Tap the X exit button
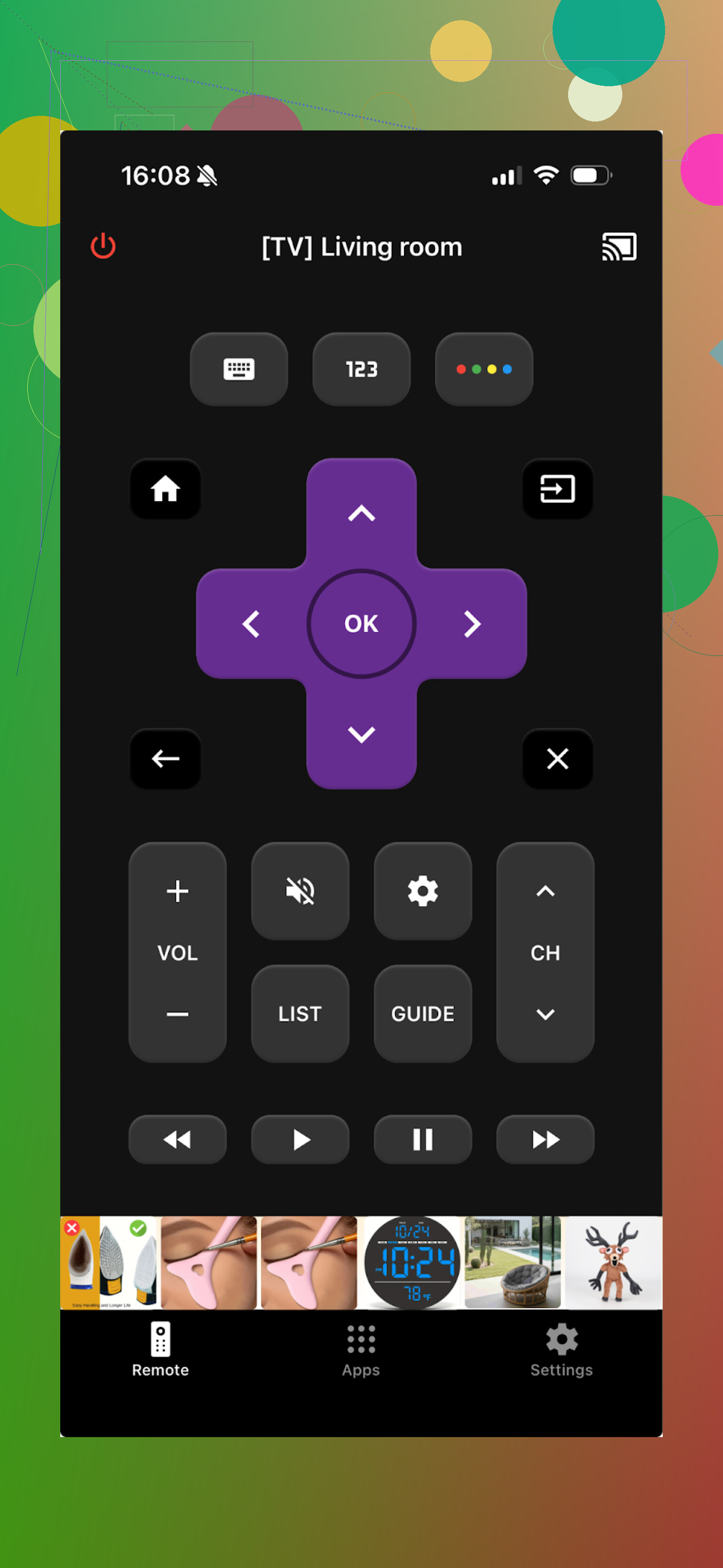 (557, 759)
